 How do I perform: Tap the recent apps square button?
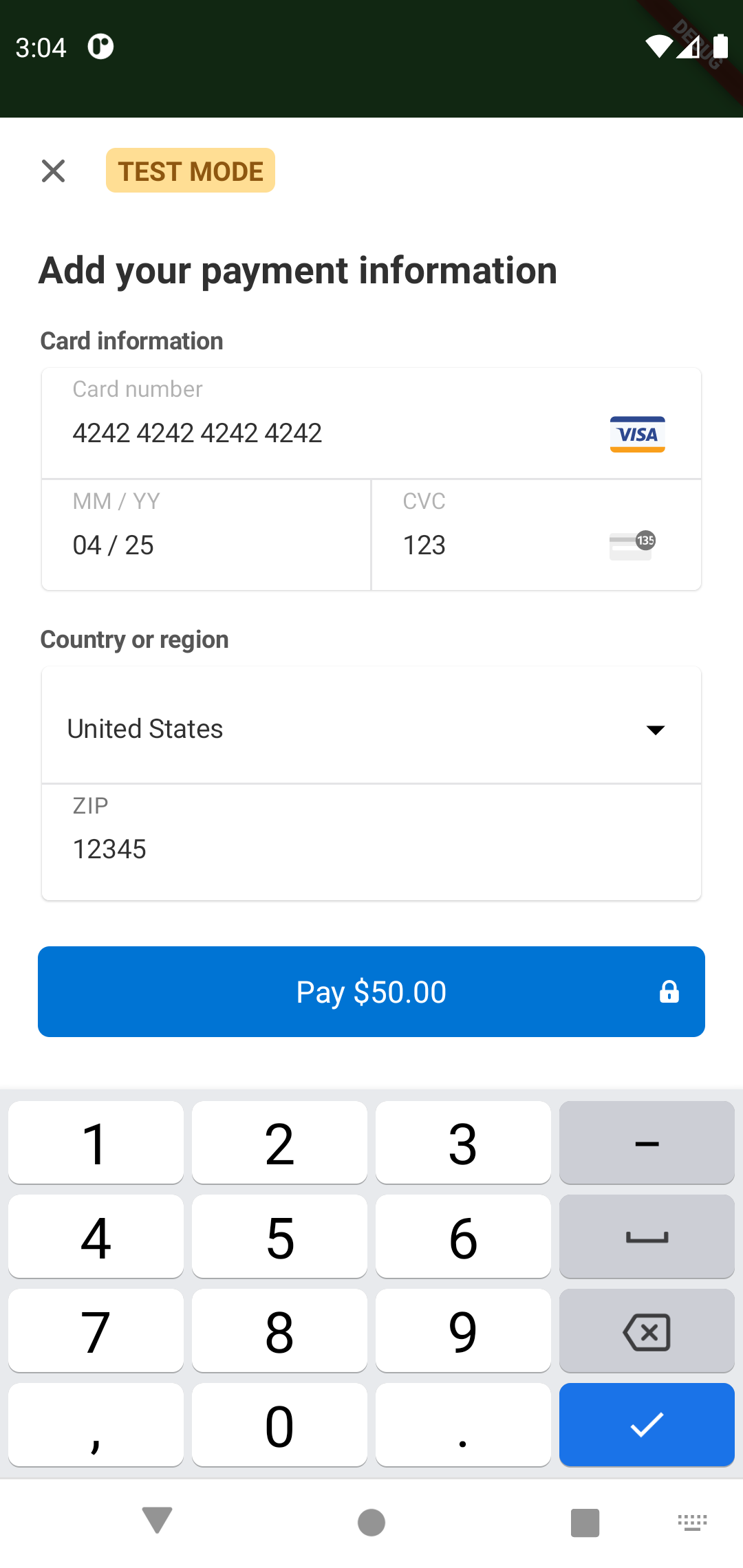coord(585,1521)
